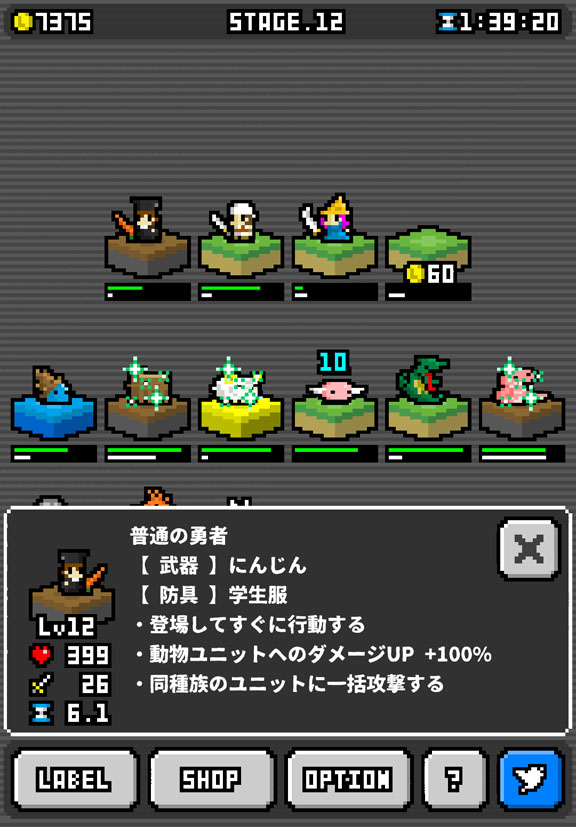Screen dimensions: 576x827
Task: Buy the empty hero slot for 60 coins
Action: pos(428,253)
